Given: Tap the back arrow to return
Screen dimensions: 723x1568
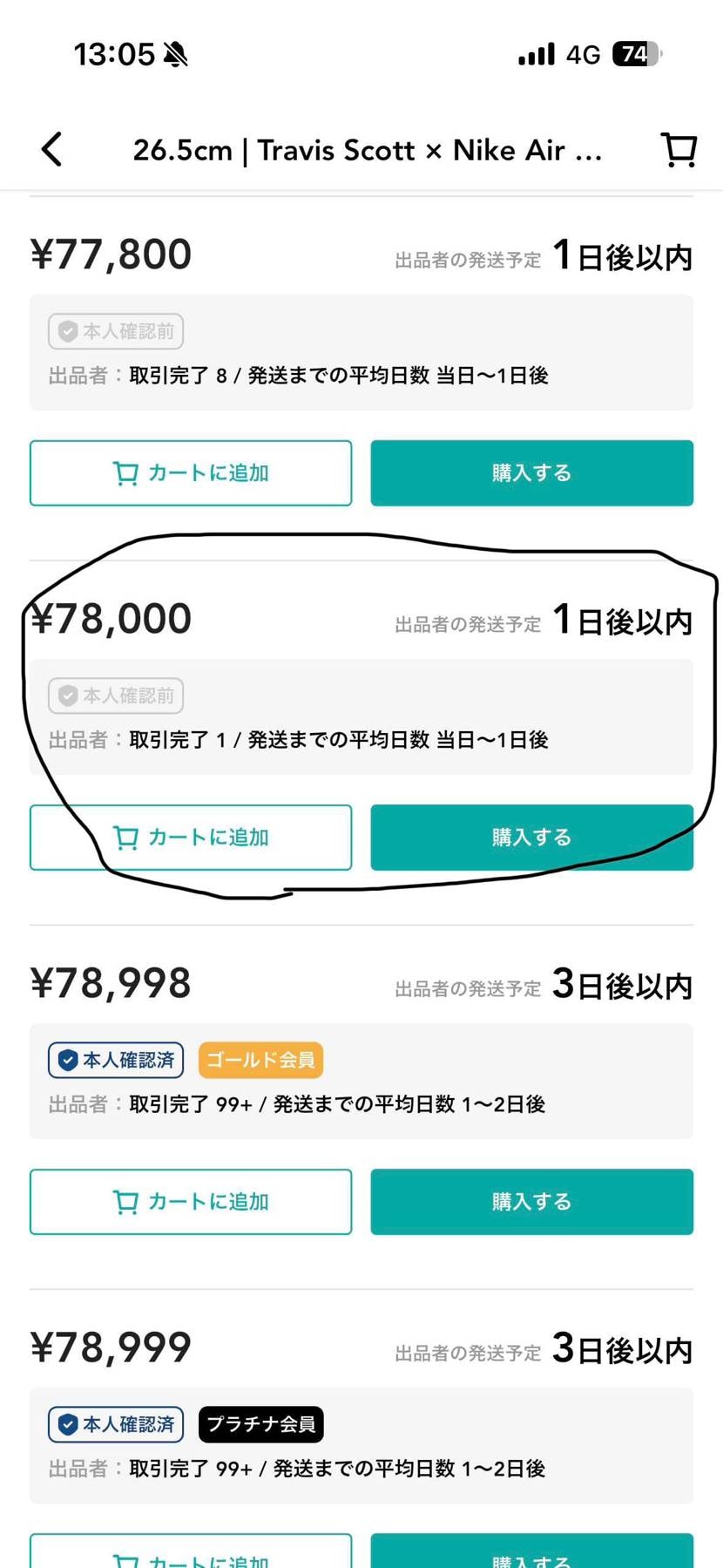Looking at the screenshot, I should tap(51, 149).
